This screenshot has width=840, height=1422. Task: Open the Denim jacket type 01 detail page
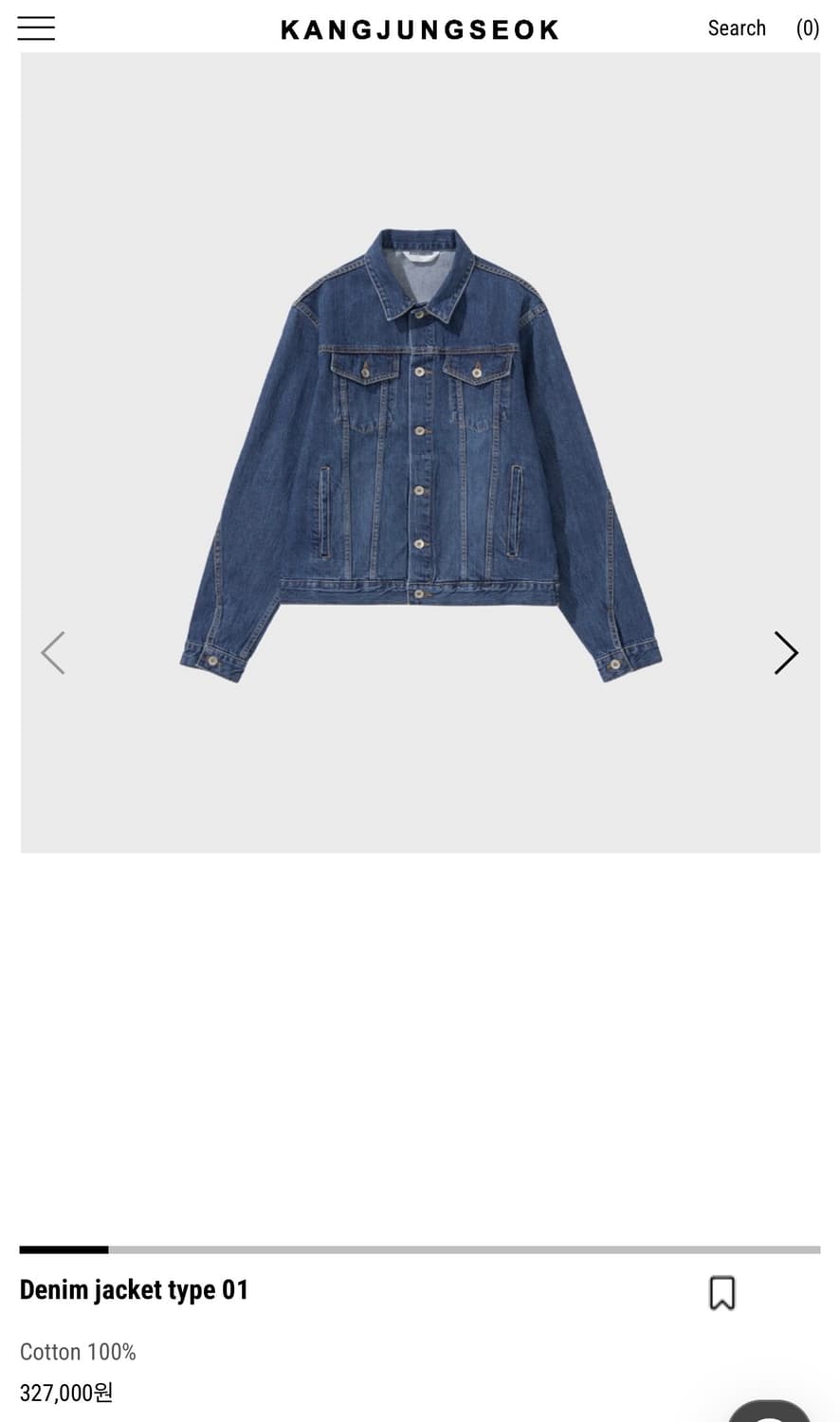coord(134,1289)
